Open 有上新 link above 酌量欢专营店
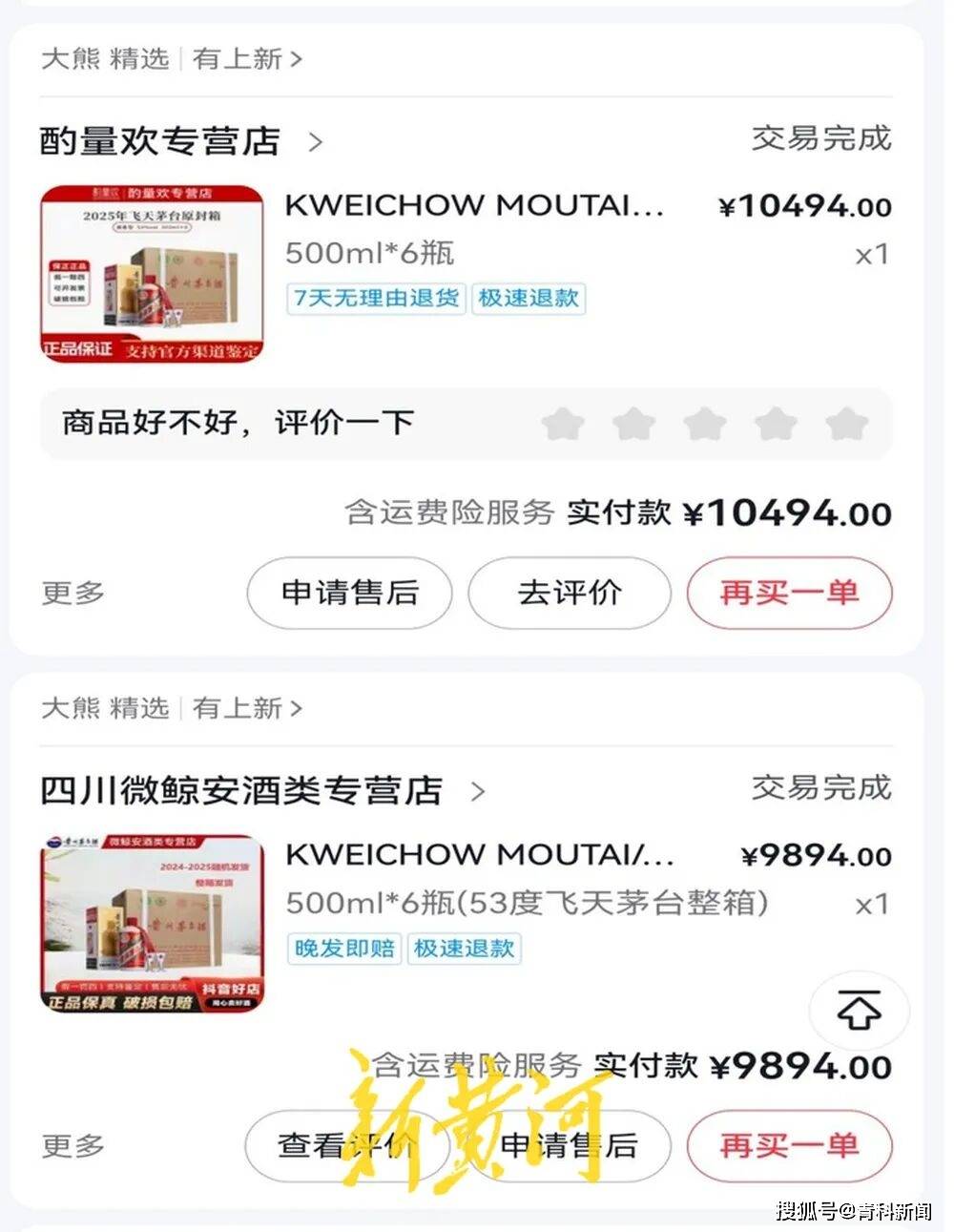 246,59
